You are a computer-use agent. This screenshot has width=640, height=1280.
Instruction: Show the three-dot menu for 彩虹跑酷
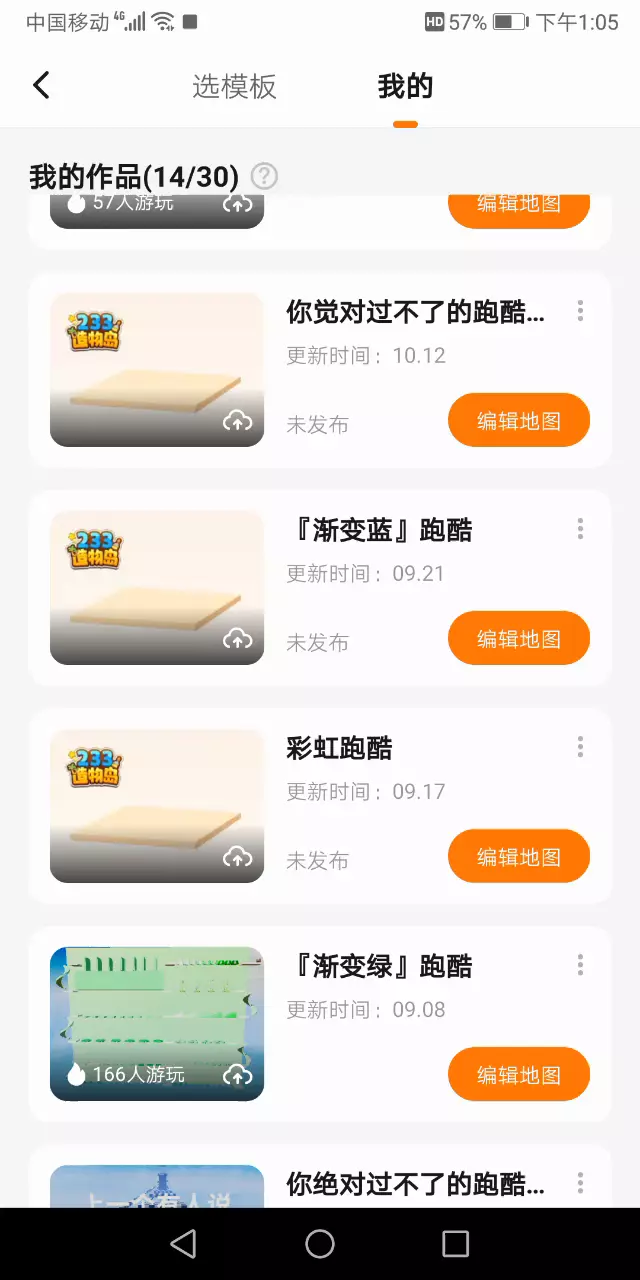[580, 747]
